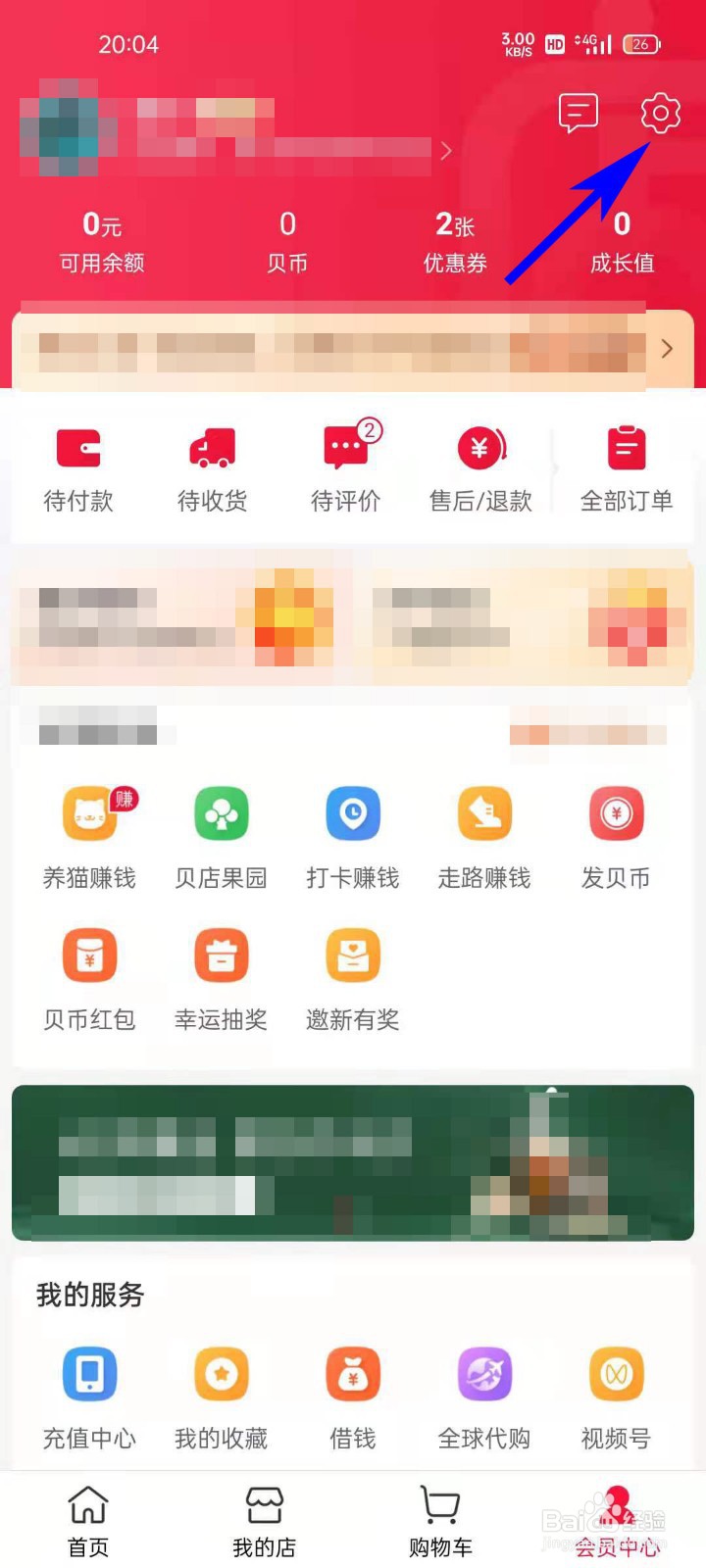Viewport: 706px width, 1568px height.
Task: Open the messages chat bubble icon
Action: [578, 113]
